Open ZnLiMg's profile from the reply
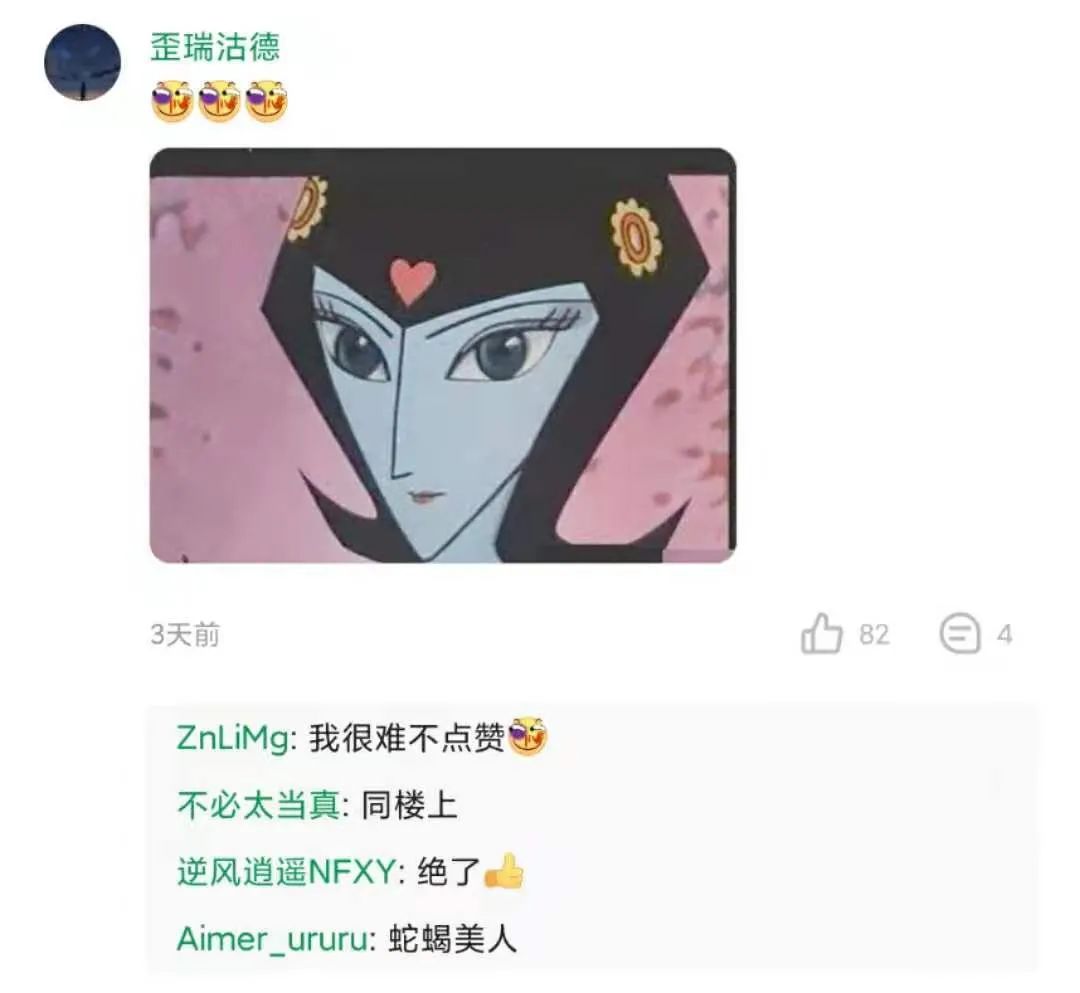This screenshot has width=1080, height=993. pyautogui.click(x=232, y=738)
